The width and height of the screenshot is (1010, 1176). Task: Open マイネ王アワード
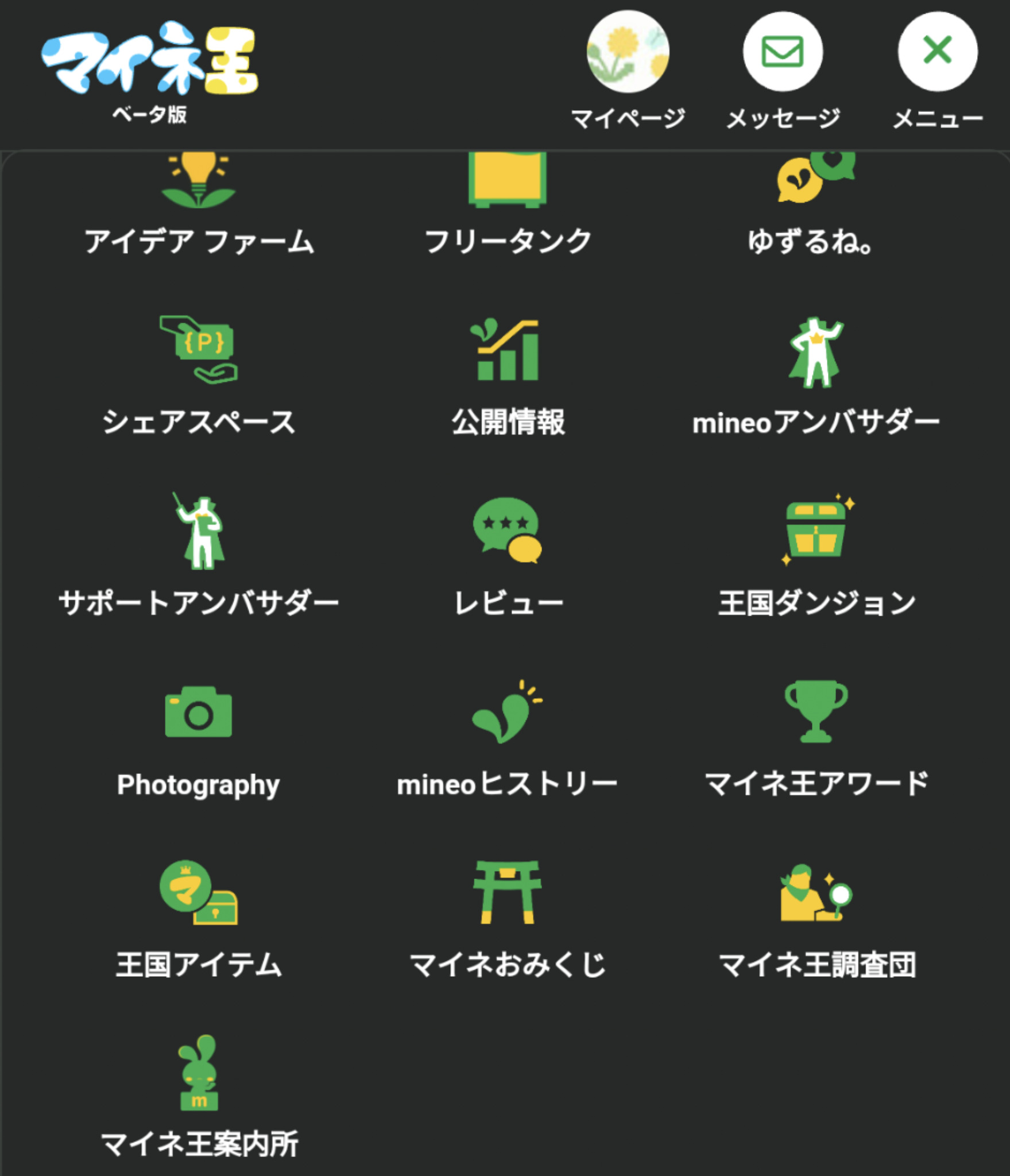pyautogui.click(x=815, y=738)
